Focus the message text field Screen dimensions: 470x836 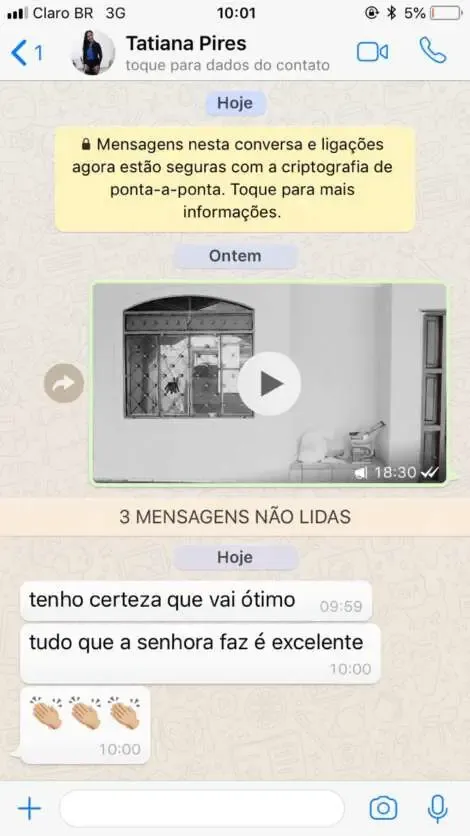[x=202, y=808]
